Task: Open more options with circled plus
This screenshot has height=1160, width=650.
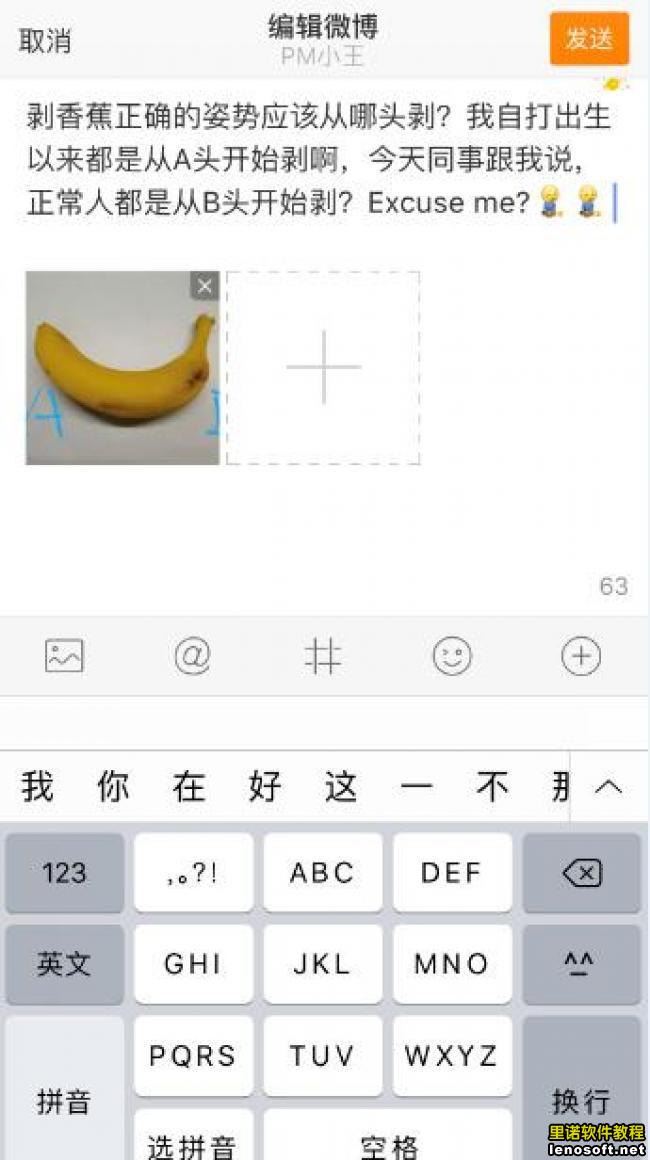Action: click(581, 656)
